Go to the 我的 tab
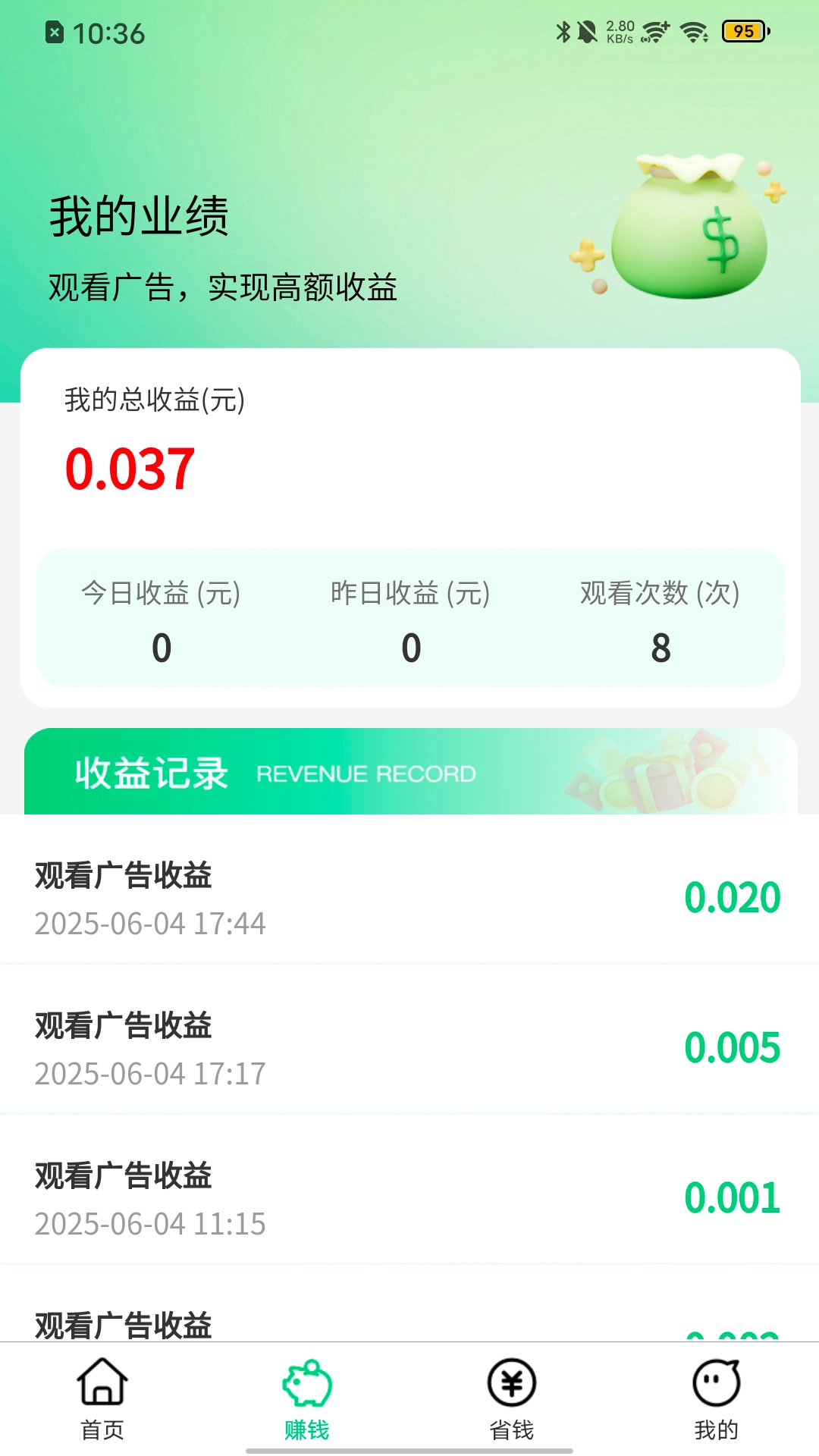The width and height of the screenshot is (819, 1456). point(717,1398)
